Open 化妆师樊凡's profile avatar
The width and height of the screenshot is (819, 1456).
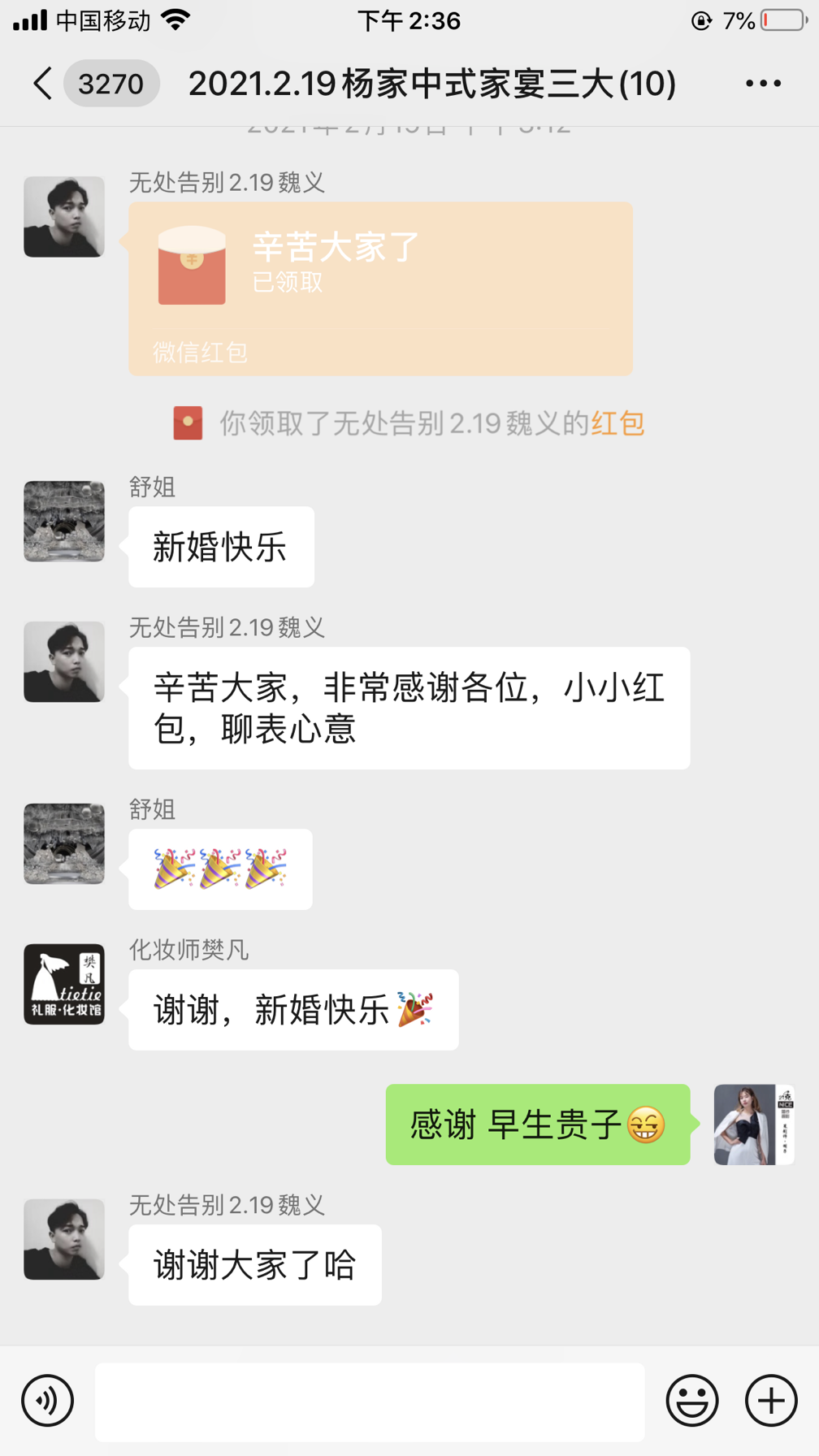pyautogui.click(x=64, y=984)
